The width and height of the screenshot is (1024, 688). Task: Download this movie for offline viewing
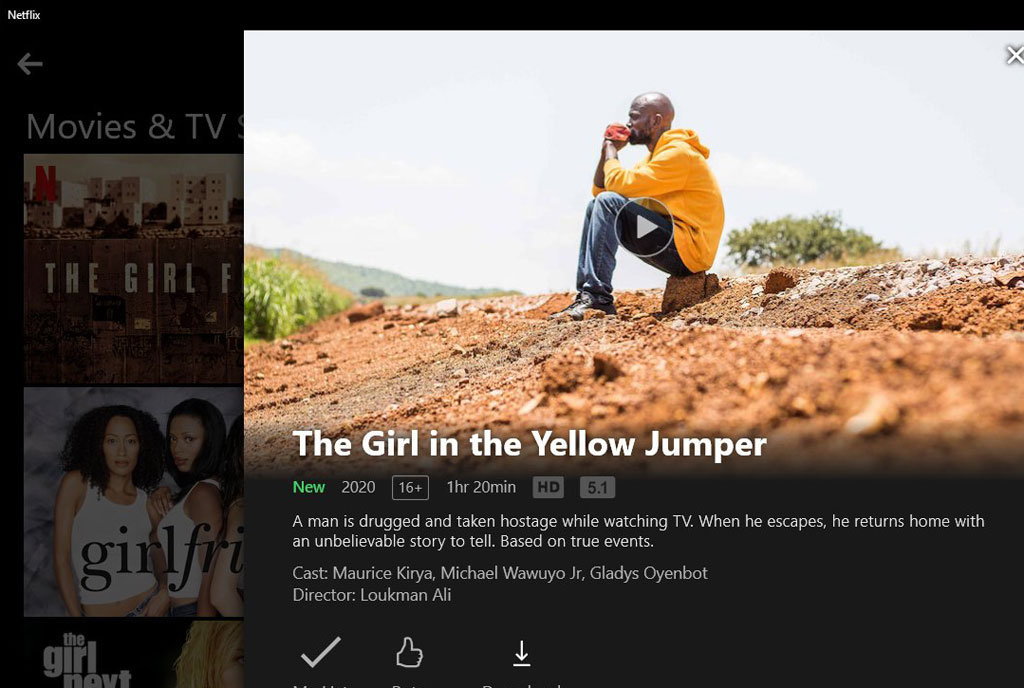(x=521, y=653)
